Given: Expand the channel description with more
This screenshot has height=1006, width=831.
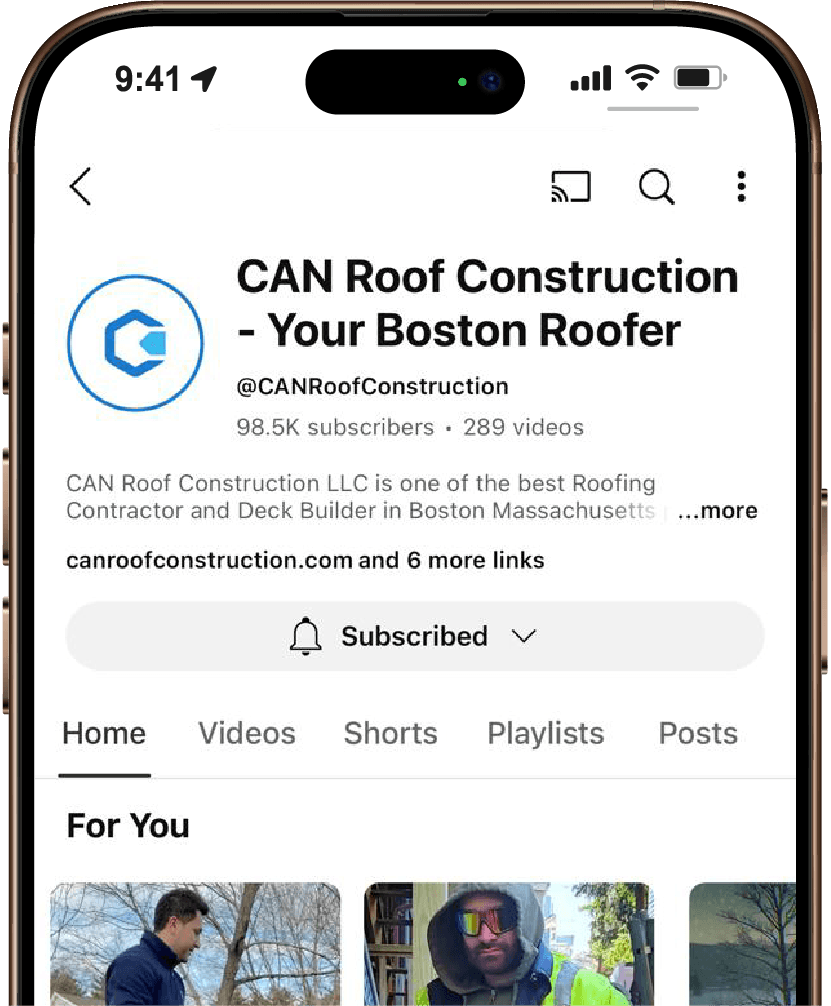Looking at the screenshot, I should click(x=718, y=511).
